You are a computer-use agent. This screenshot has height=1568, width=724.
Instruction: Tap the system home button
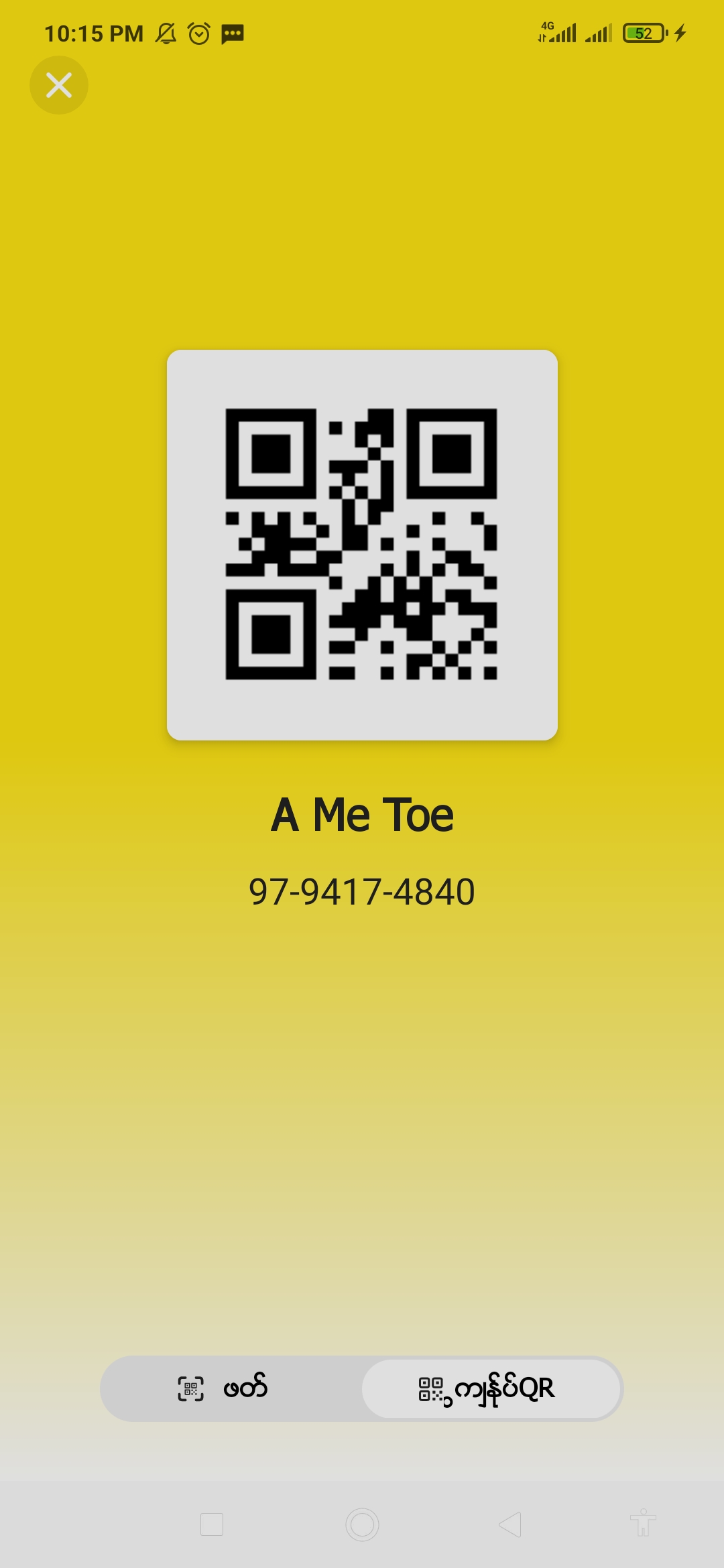pos(362,1524)
